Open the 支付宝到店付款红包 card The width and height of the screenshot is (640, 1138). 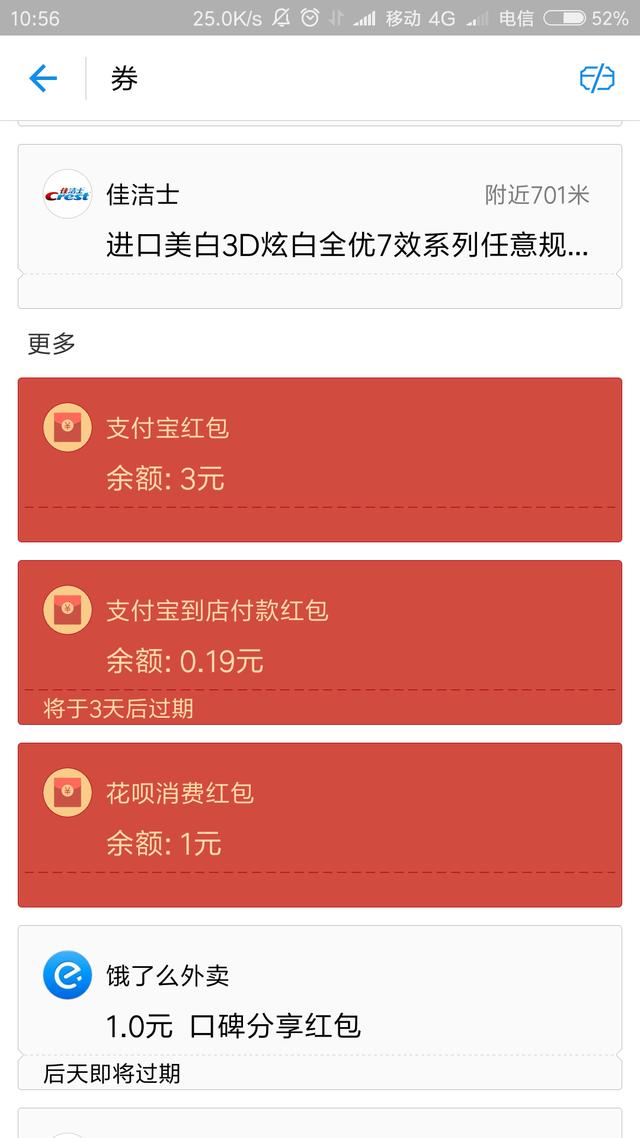pyautogui.click(x=320, y=642)
